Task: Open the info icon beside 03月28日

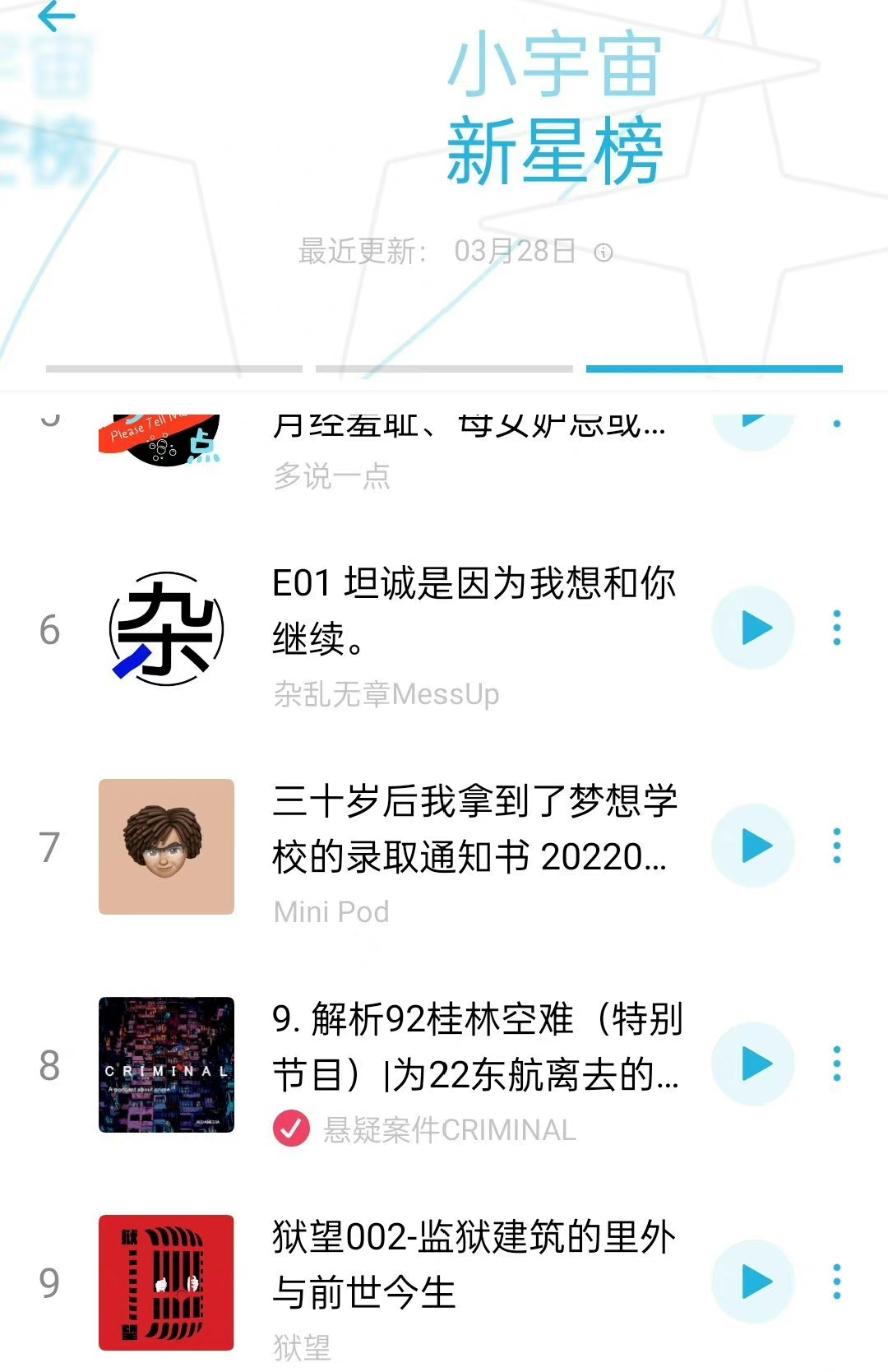Action: pos(604,253)
